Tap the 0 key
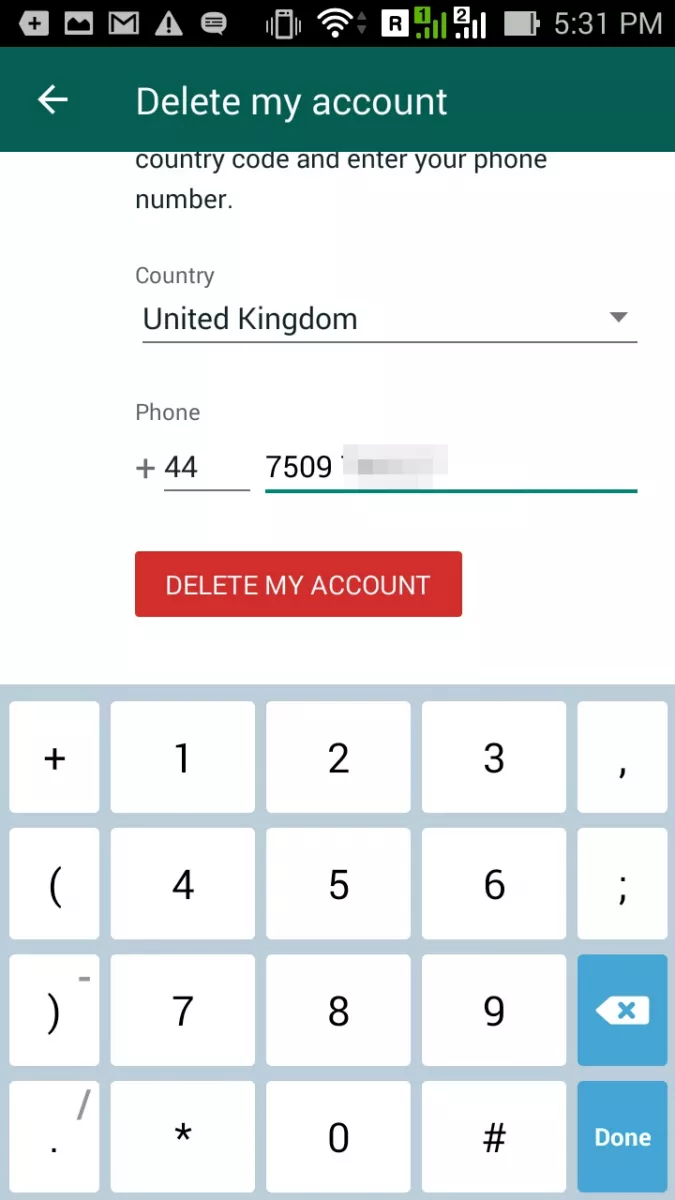 [x=338, y=1137]
